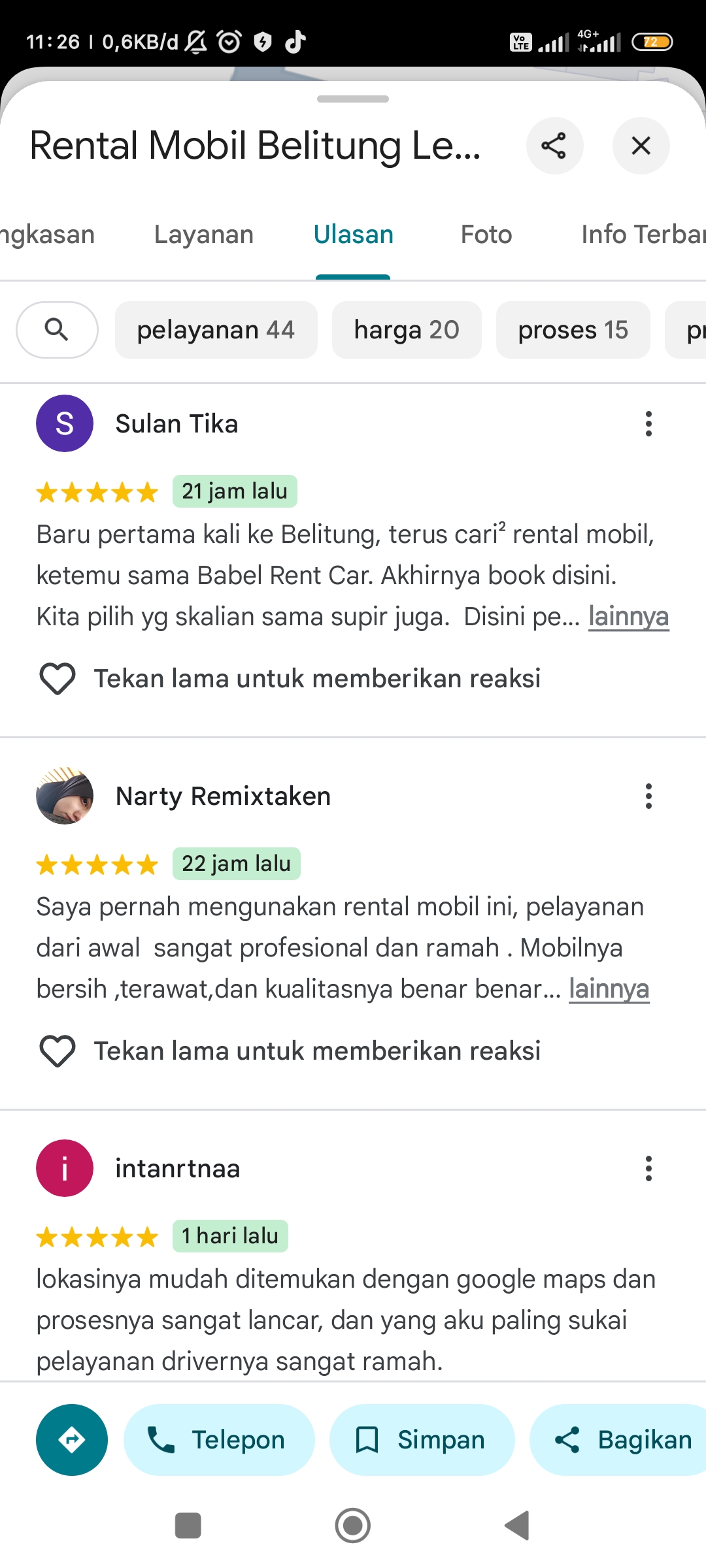This screenshot has width=706, height=1568.
Task: Filter reviews by pelayanan 44 chip
Action: (216, 330)
